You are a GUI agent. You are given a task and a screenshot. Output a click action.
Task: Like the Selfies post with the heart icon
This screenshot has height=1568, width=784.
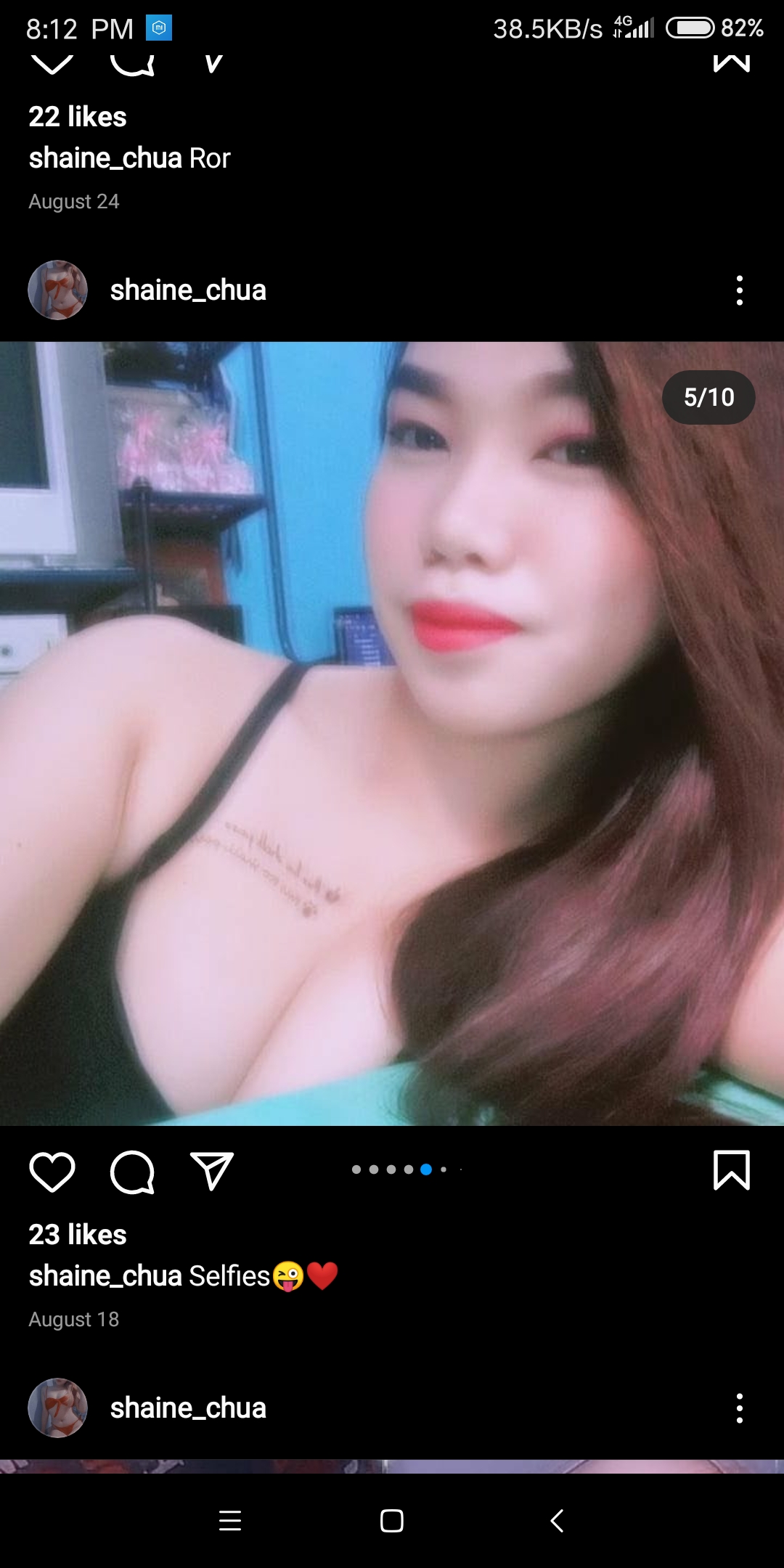[52, 1172]
